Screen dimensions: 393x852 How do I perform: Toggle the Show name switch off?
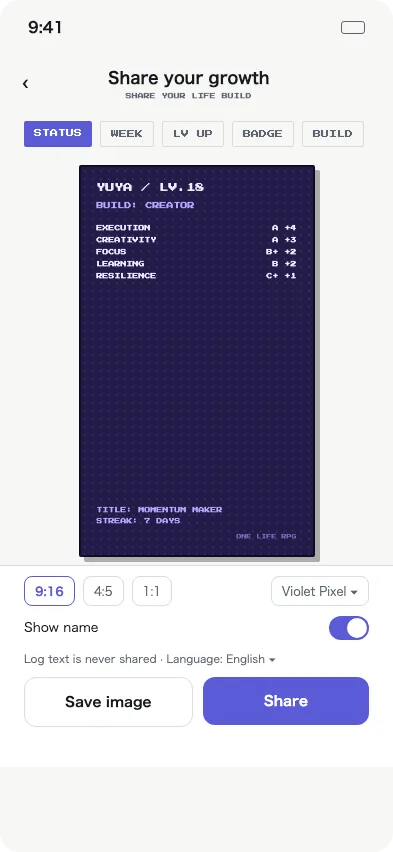348,628
